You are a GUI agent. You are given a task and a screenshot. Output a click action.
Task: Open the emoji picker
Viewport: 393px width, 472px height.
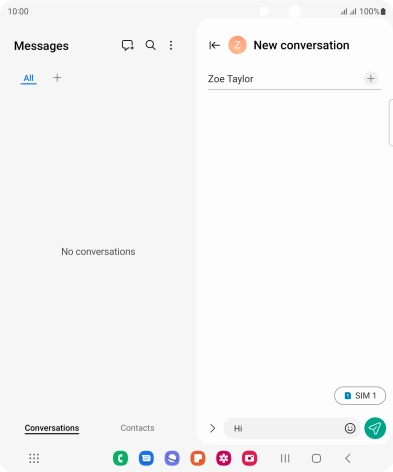(x=350, y=428)
